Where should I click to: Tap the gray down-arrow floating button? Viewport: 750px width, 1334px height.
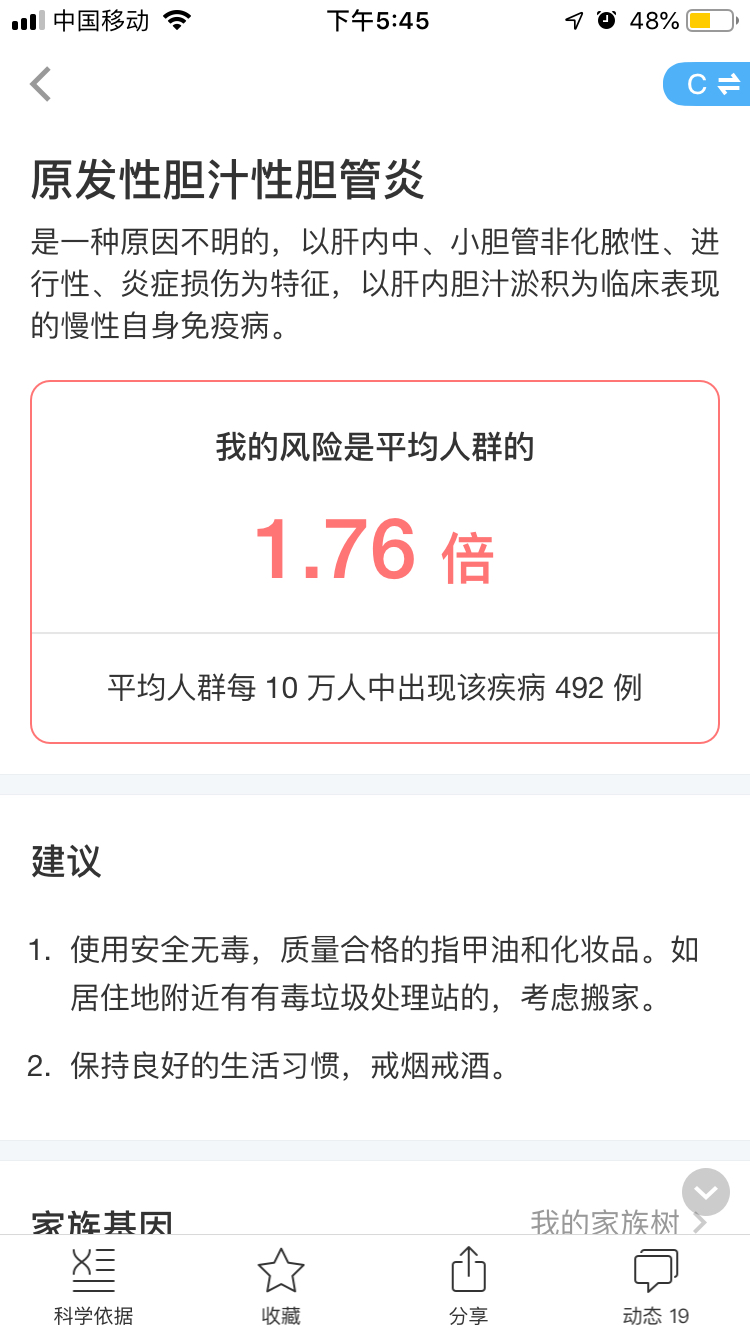706,1192
